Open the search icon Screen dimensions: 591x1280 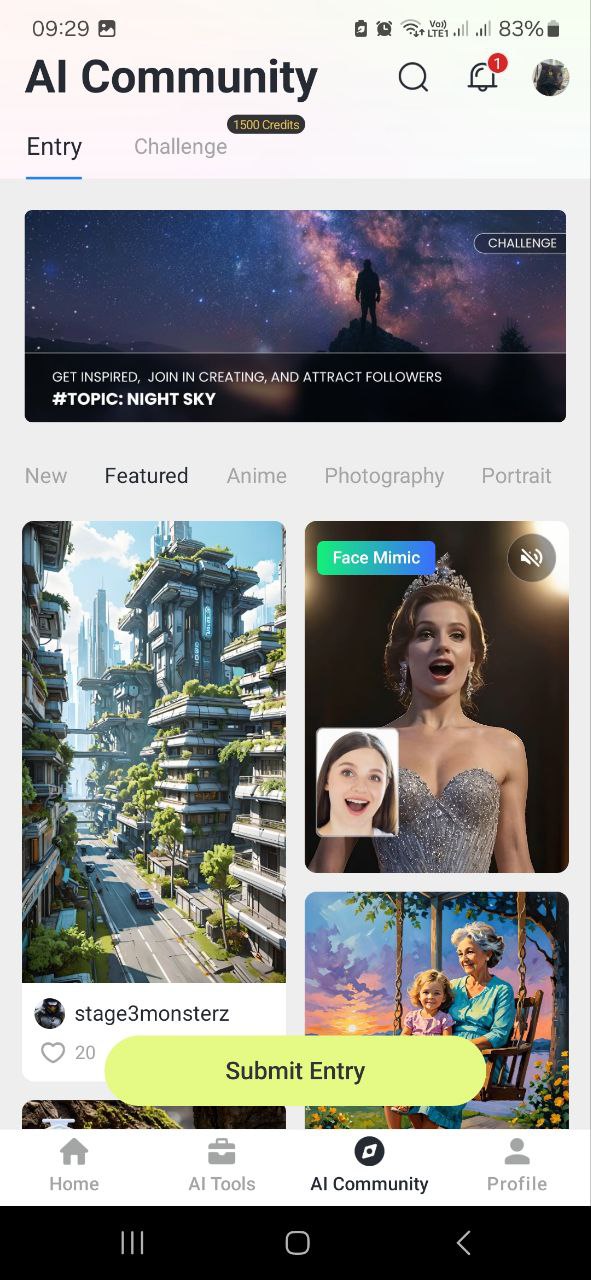[413, 77]
